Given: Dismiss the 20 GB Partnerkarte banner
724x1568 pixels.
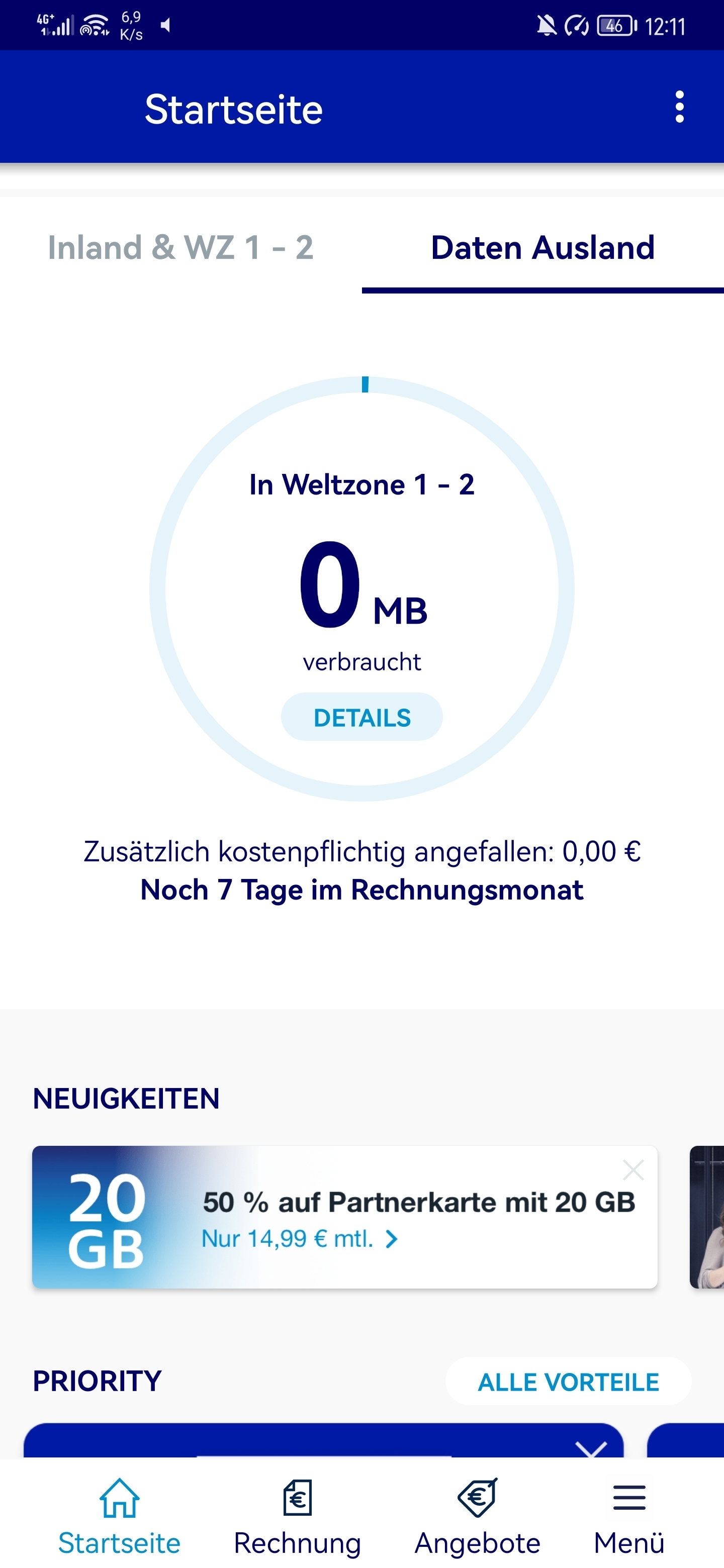Looking at the screenshot, I should (633, 1170).
